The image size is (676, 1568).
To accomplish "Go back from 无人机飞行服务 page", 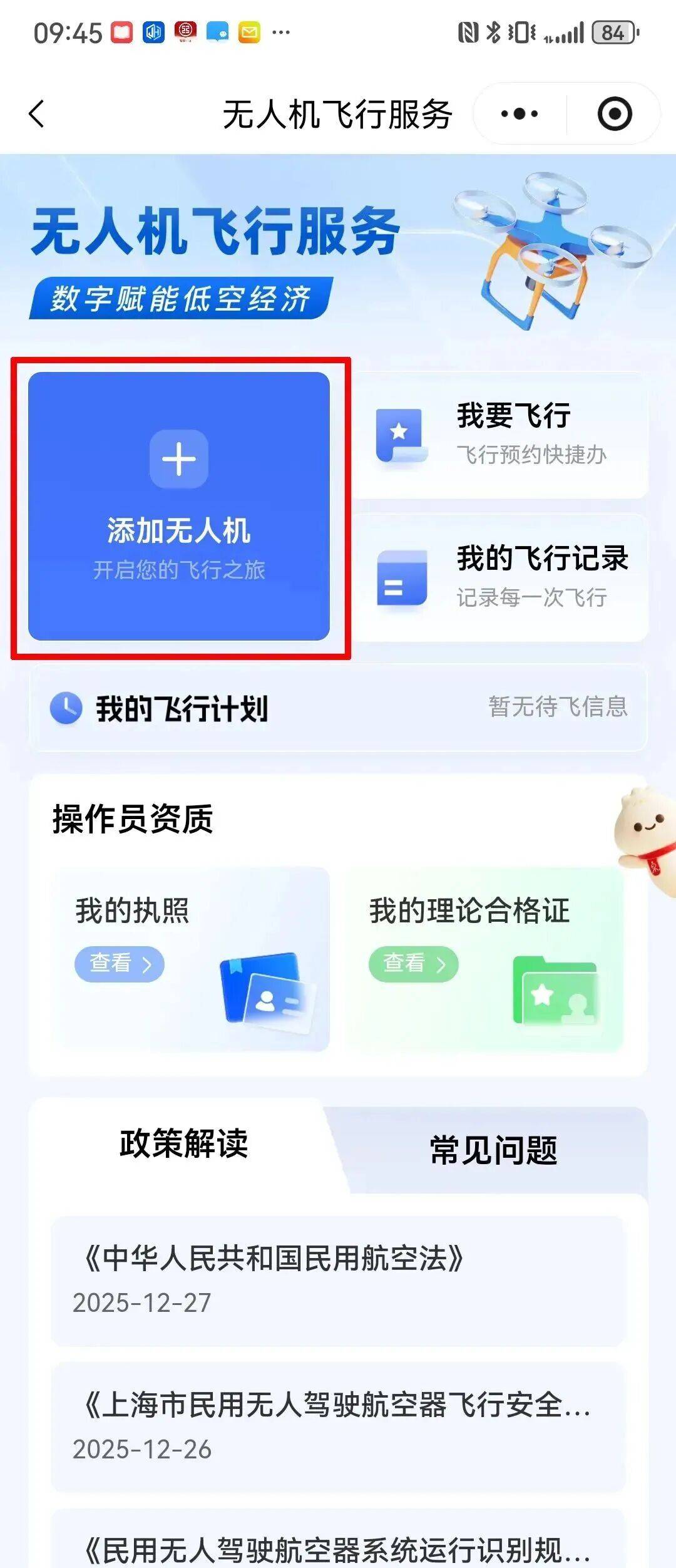I will (37, 114).
